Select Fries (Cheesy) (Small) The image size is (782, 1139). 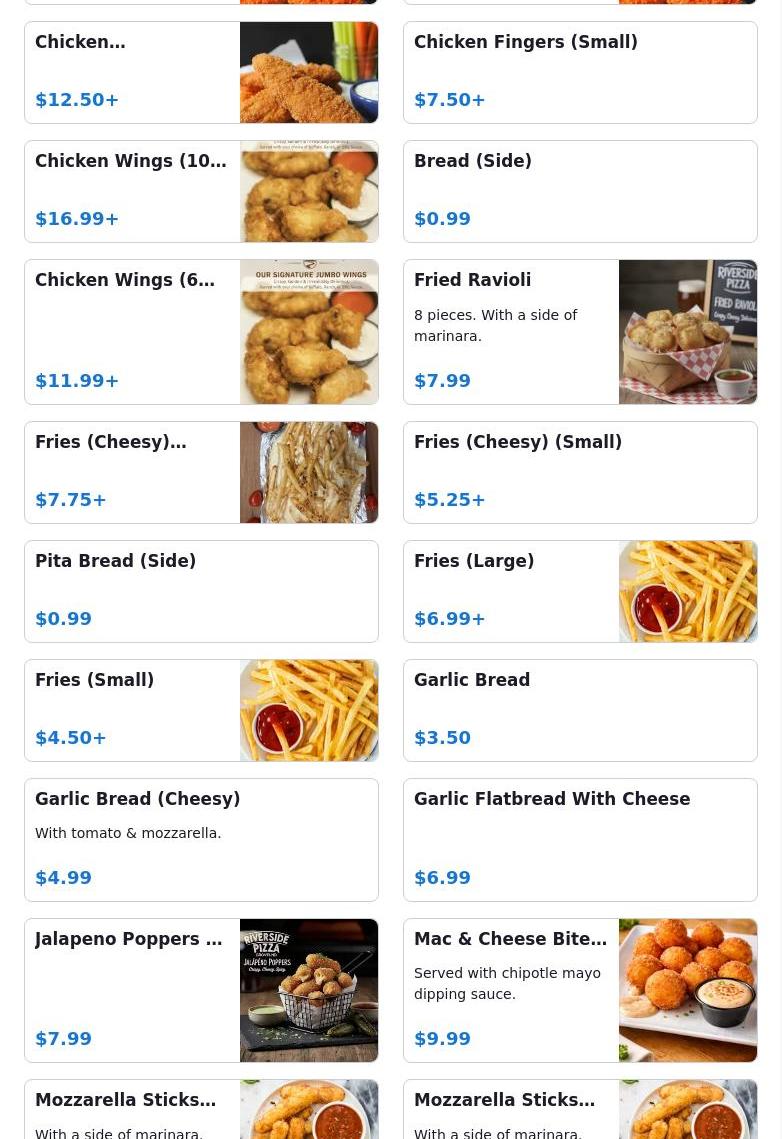coord(580,472)
